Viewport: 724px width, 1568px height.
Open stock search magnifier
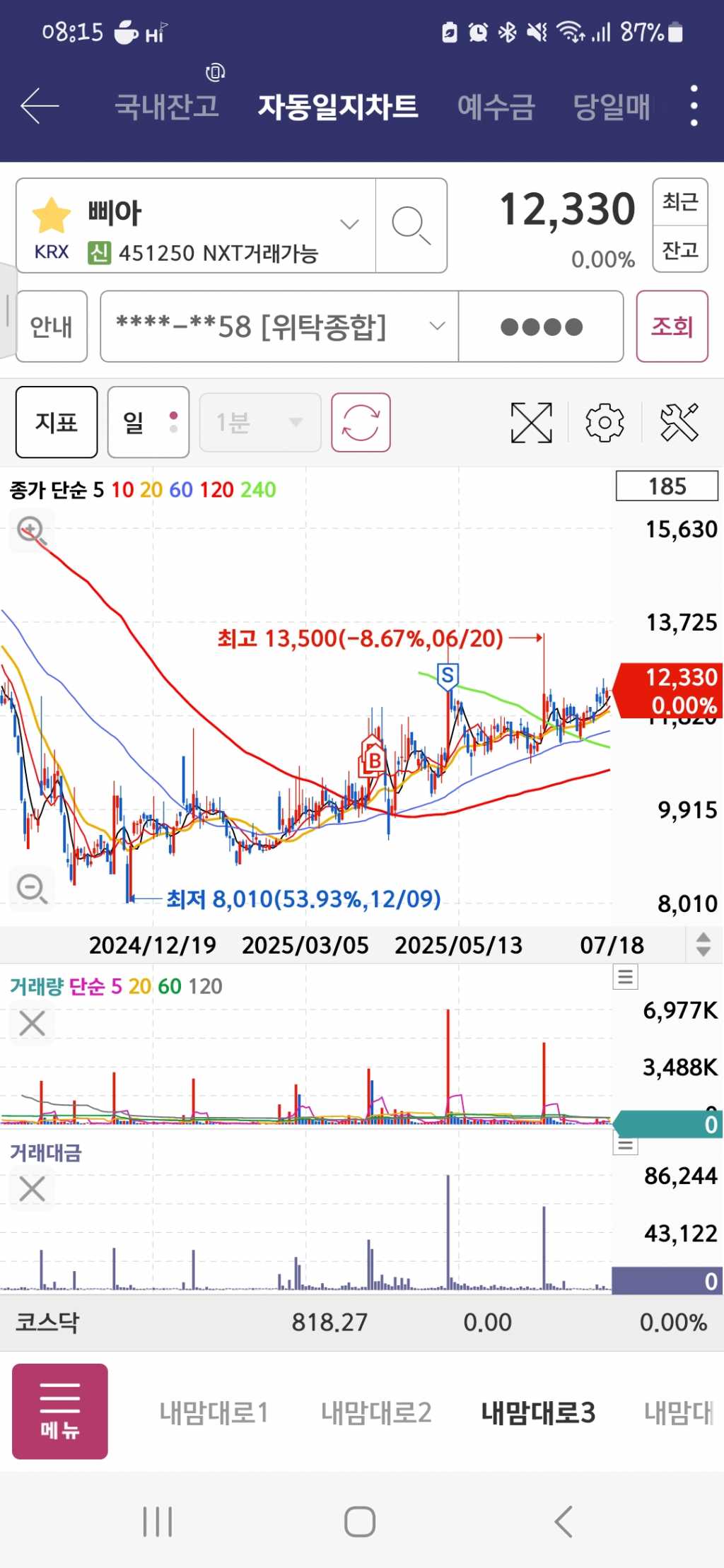tap(411, 226)
